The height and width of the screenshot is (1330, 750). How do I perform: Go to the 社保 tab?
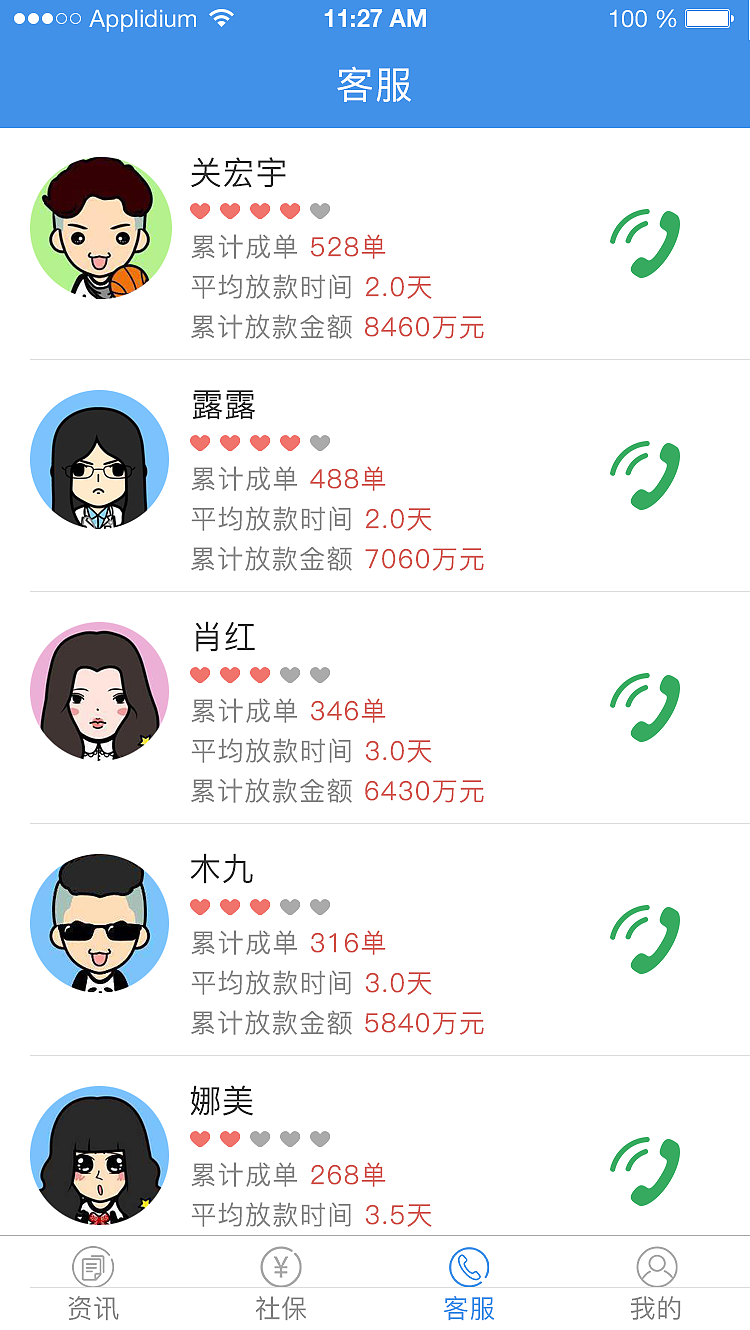point(281,1283)
